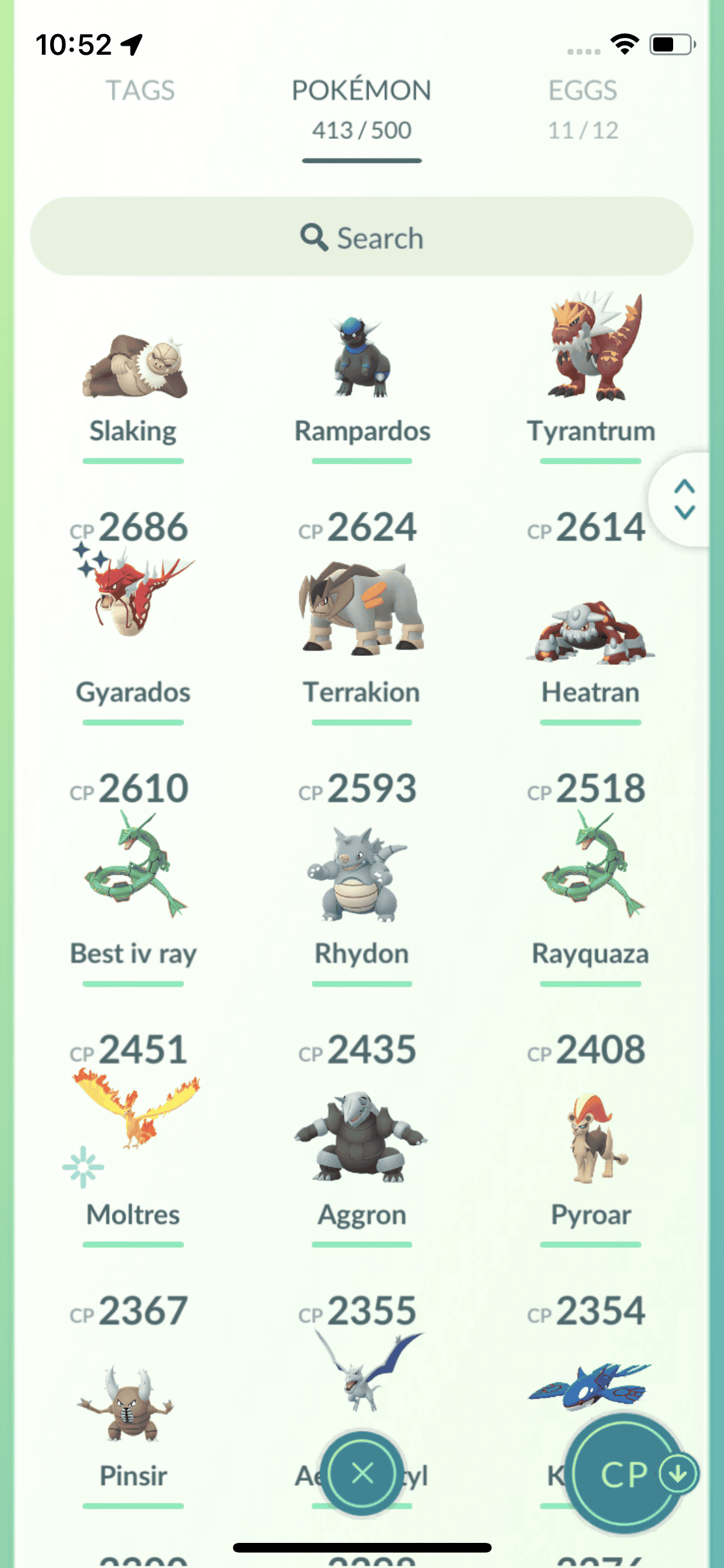This screenshot has height=1568, width=724.
Task: View the Pyroar entry
Action: (x=590, y=1139)
